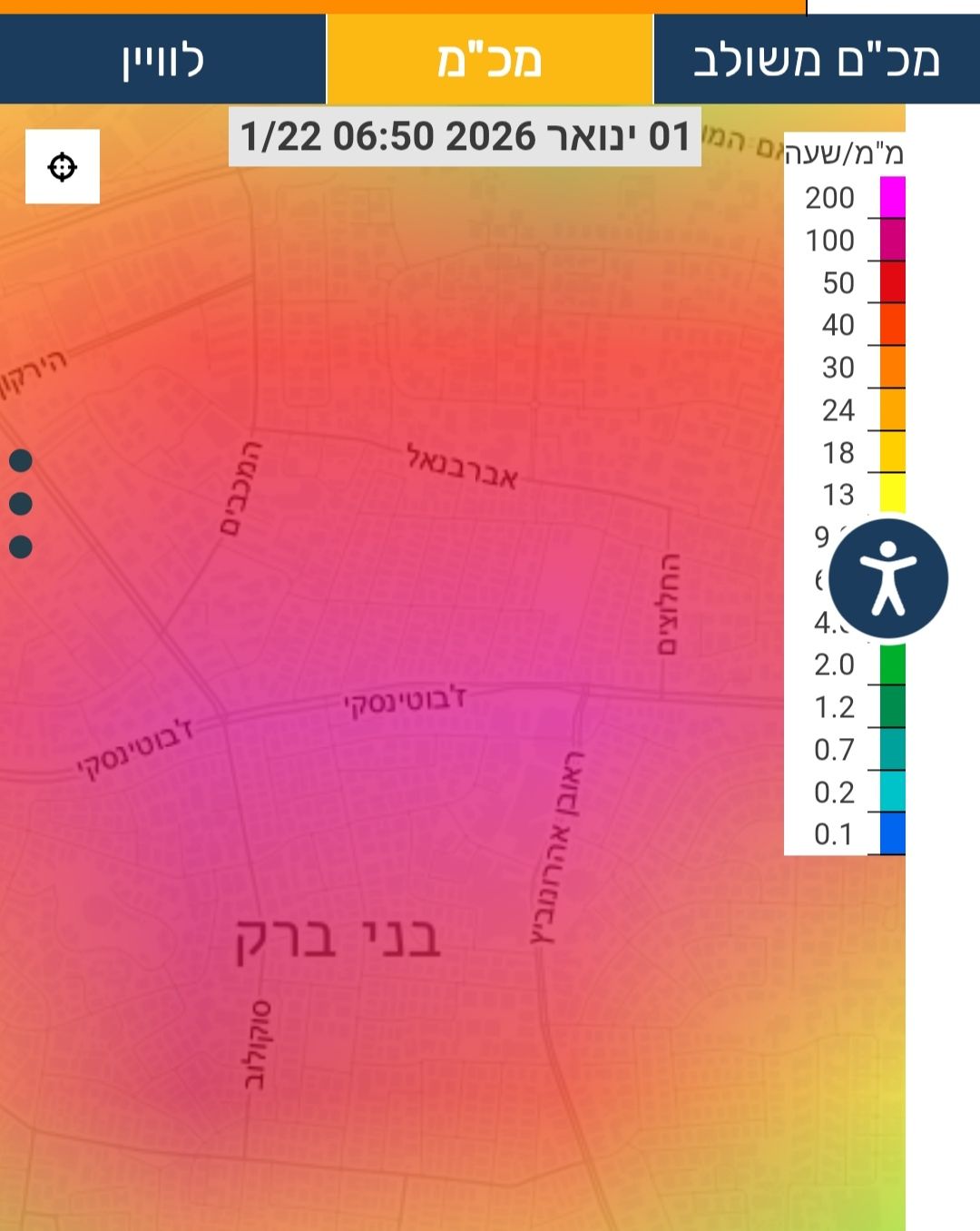The width and height of the screenshot is (980, 1231).
Task: Switch to the לוויין tab
Action: coord(162,60)
